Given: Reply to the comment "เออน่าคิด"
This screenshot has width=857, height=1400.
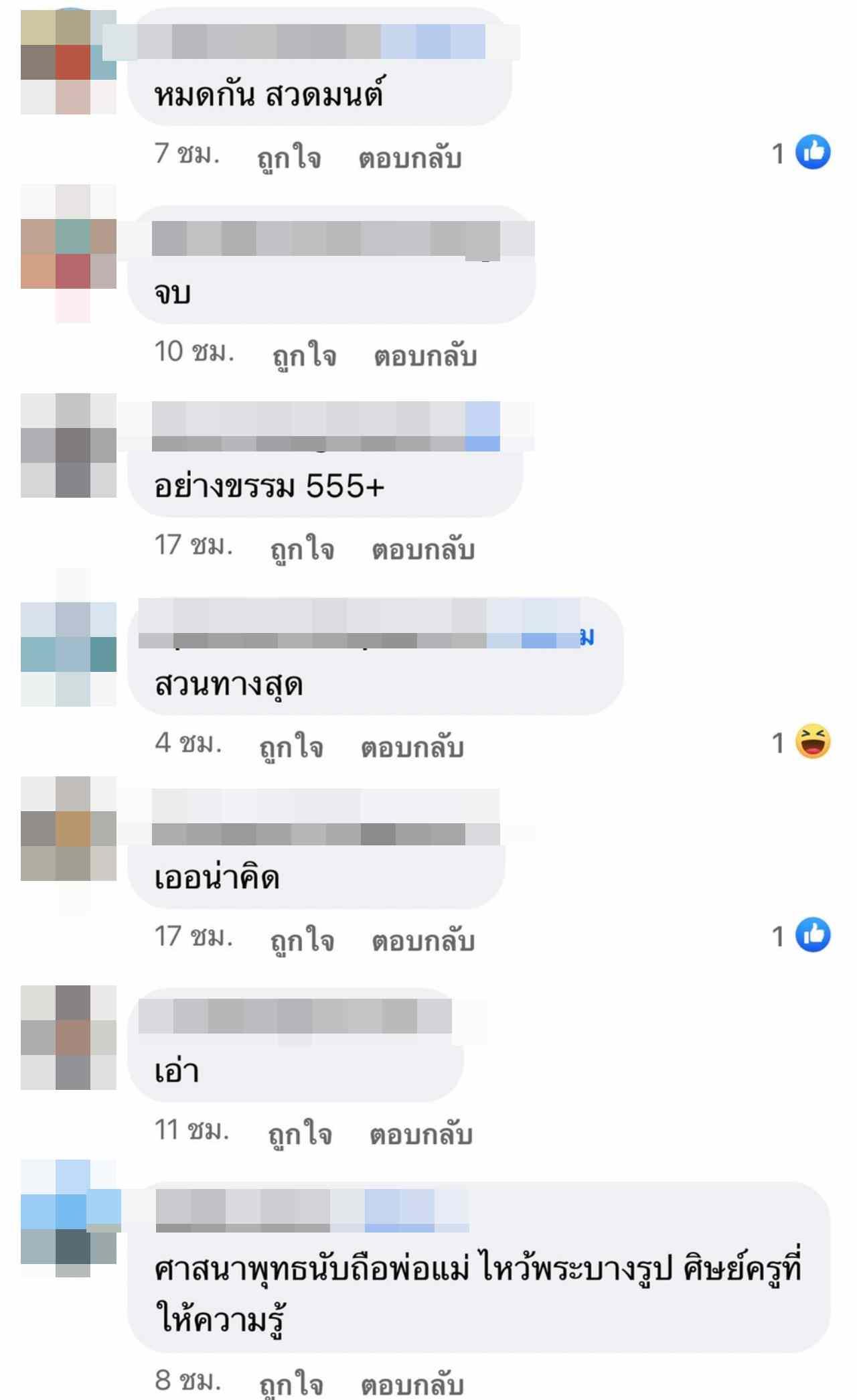Looking at the screenshot, I should (422, 940).
